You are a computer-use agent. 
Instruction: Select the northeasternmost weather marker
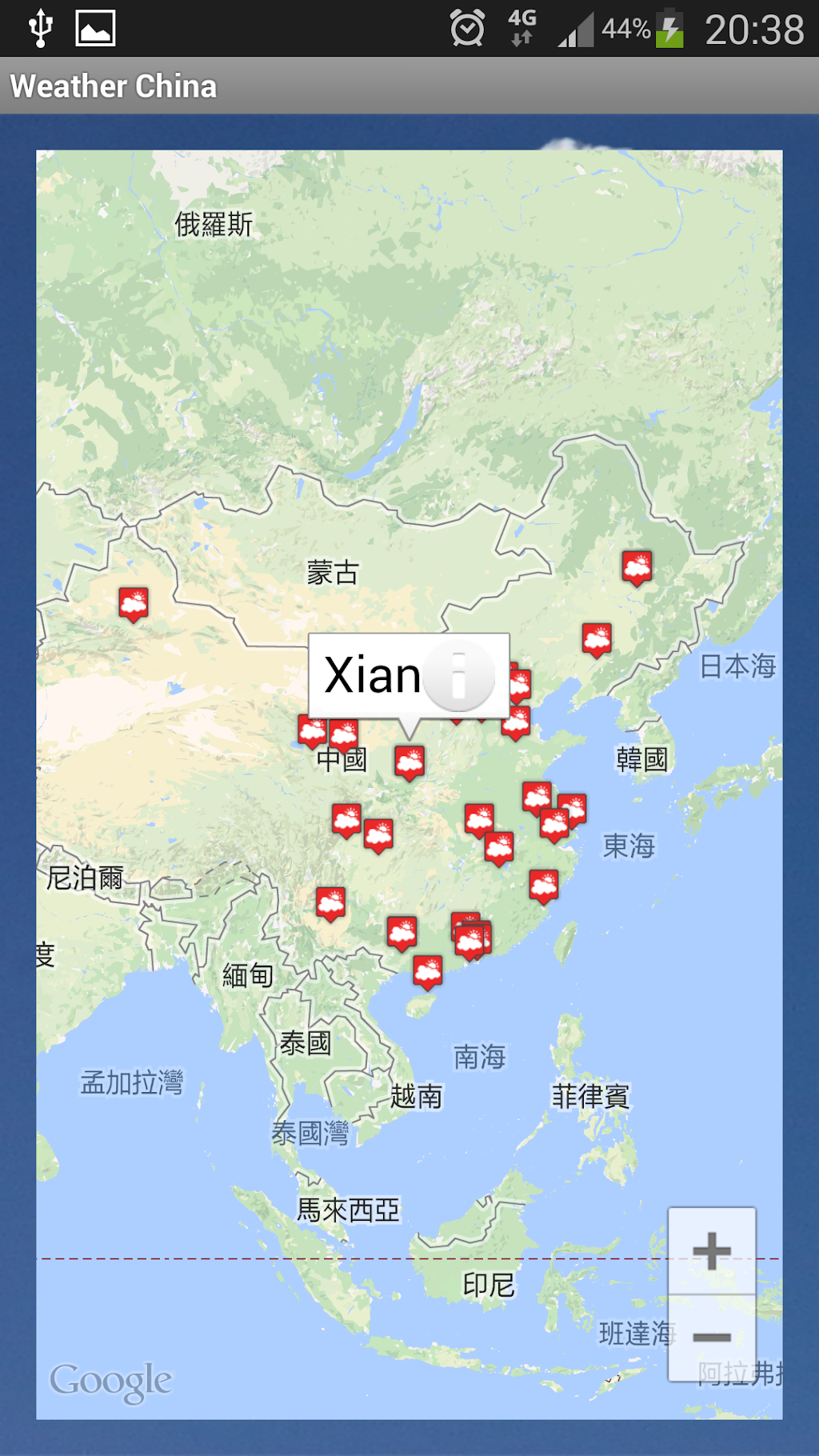(x=637, y=567)
